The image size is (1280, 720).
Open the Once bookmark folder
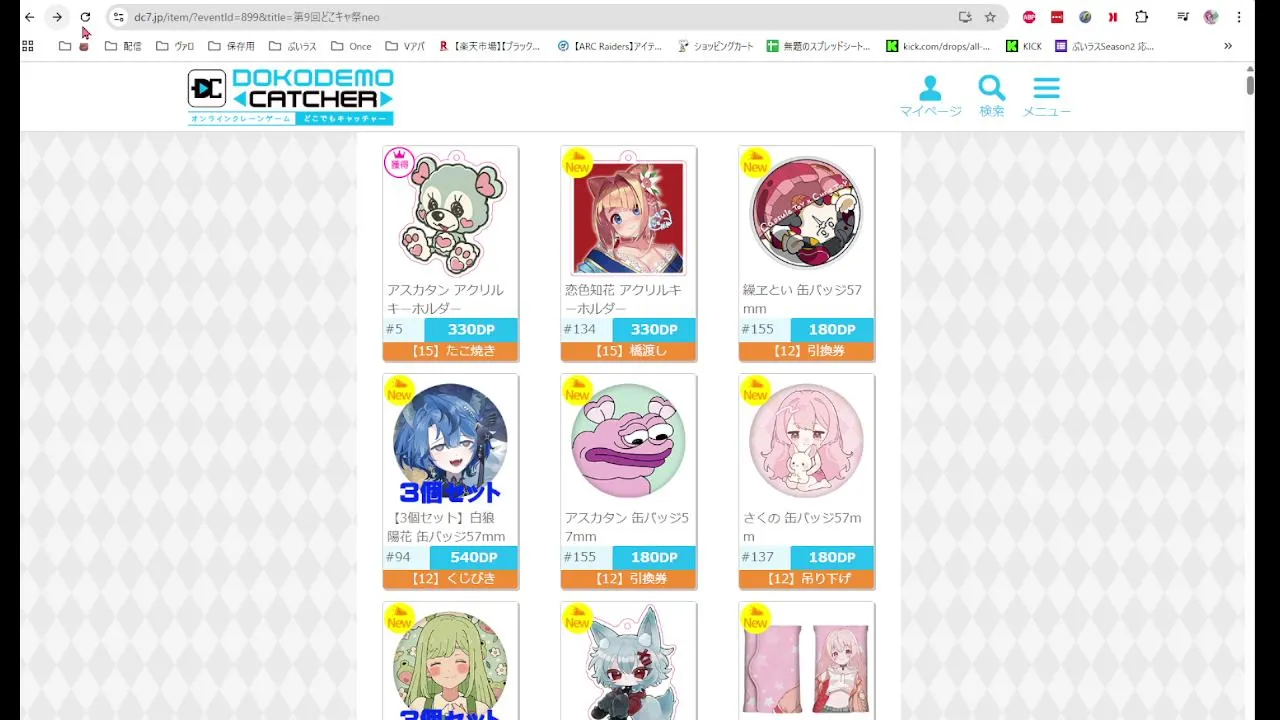(x=351, y=46)
